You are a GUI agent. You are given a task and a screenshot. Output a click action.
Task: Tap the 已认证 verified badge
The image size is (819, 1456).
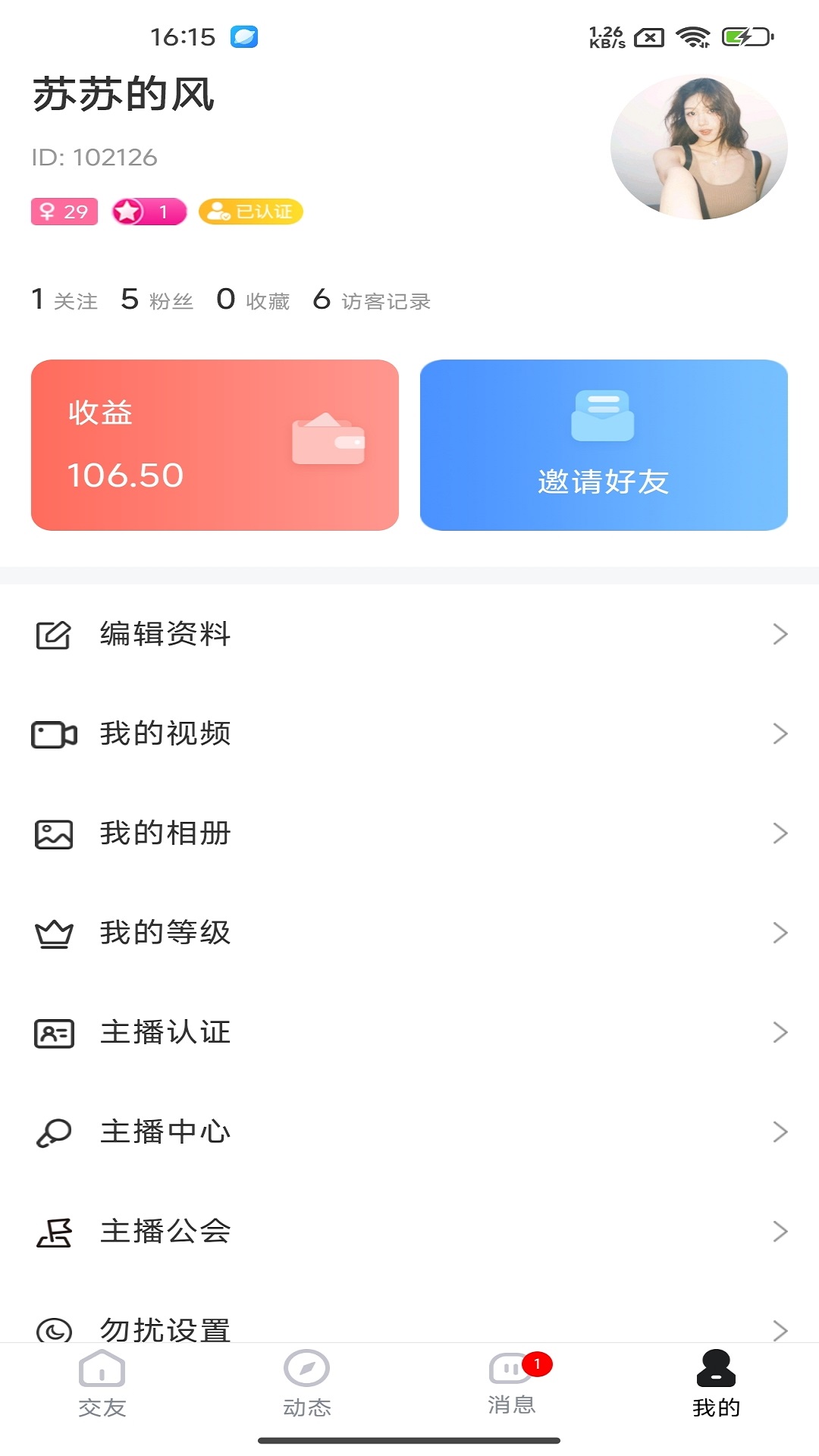click(x=251, y=212)
